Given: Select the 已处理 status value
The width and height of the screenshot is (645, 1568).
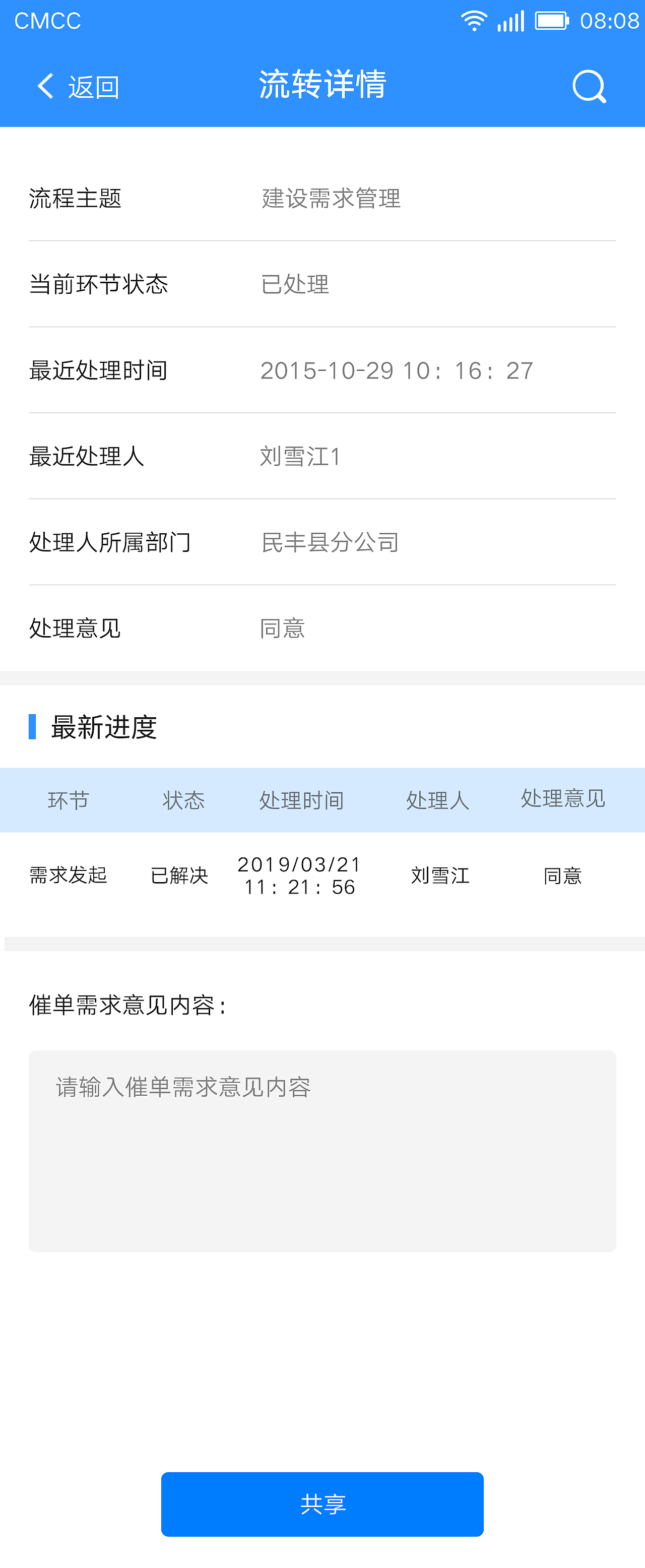Looking at the screenshot, I should click(x=294, y=285).
